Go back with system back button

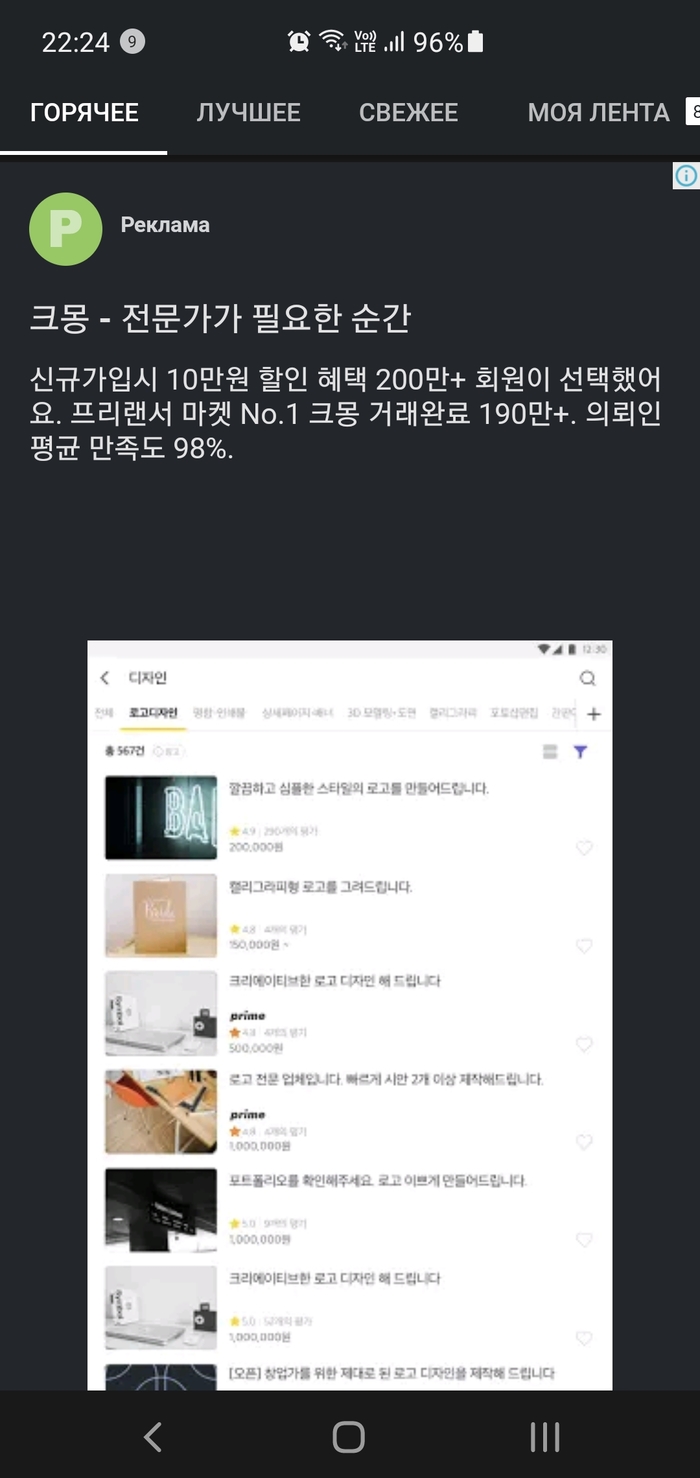(152, 1437)
